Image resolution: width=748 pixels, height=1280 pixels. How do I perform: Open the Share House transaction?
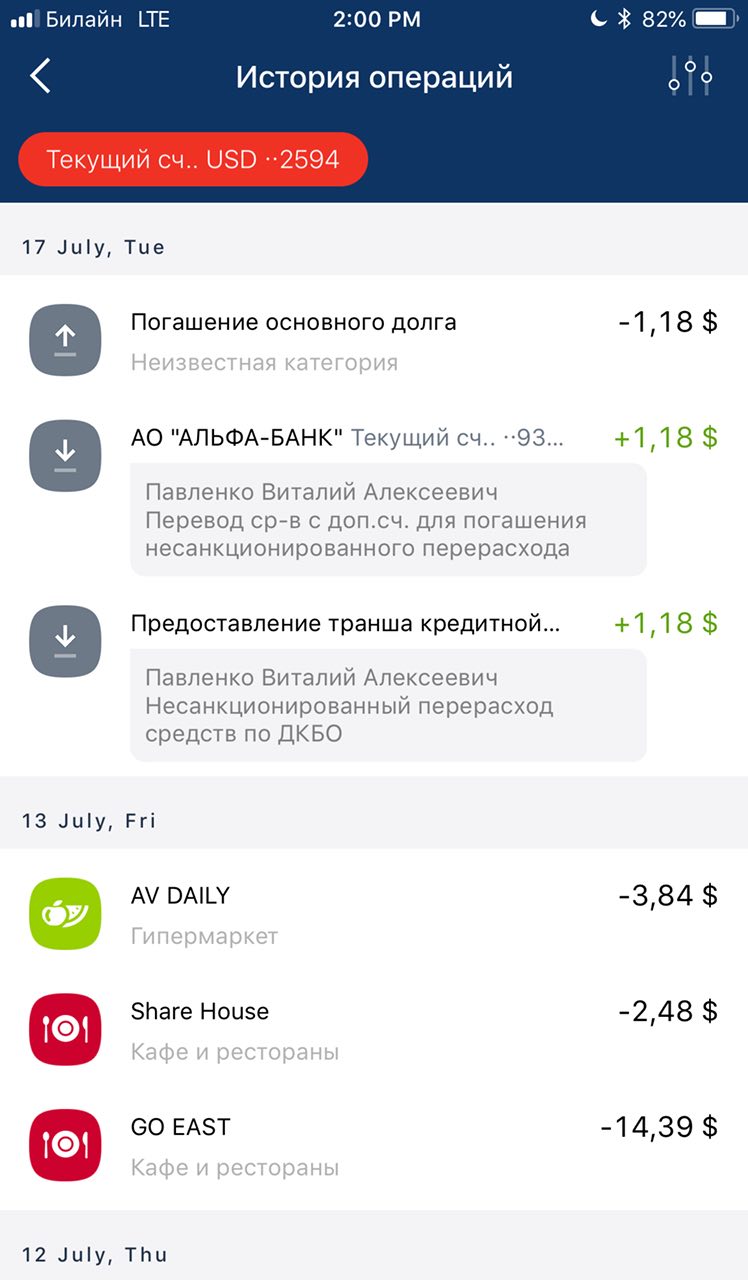click(x=374, y=1029)
